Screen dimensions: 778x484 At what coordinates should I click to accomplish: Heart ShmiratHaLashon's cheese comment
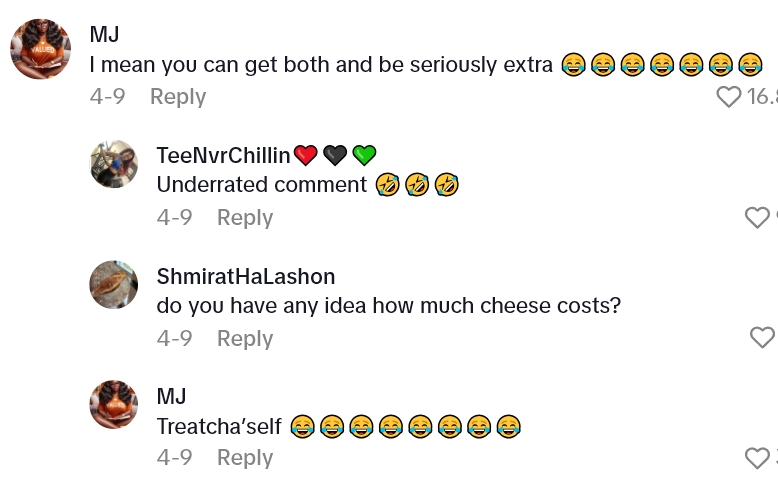[x=762, y=338]
